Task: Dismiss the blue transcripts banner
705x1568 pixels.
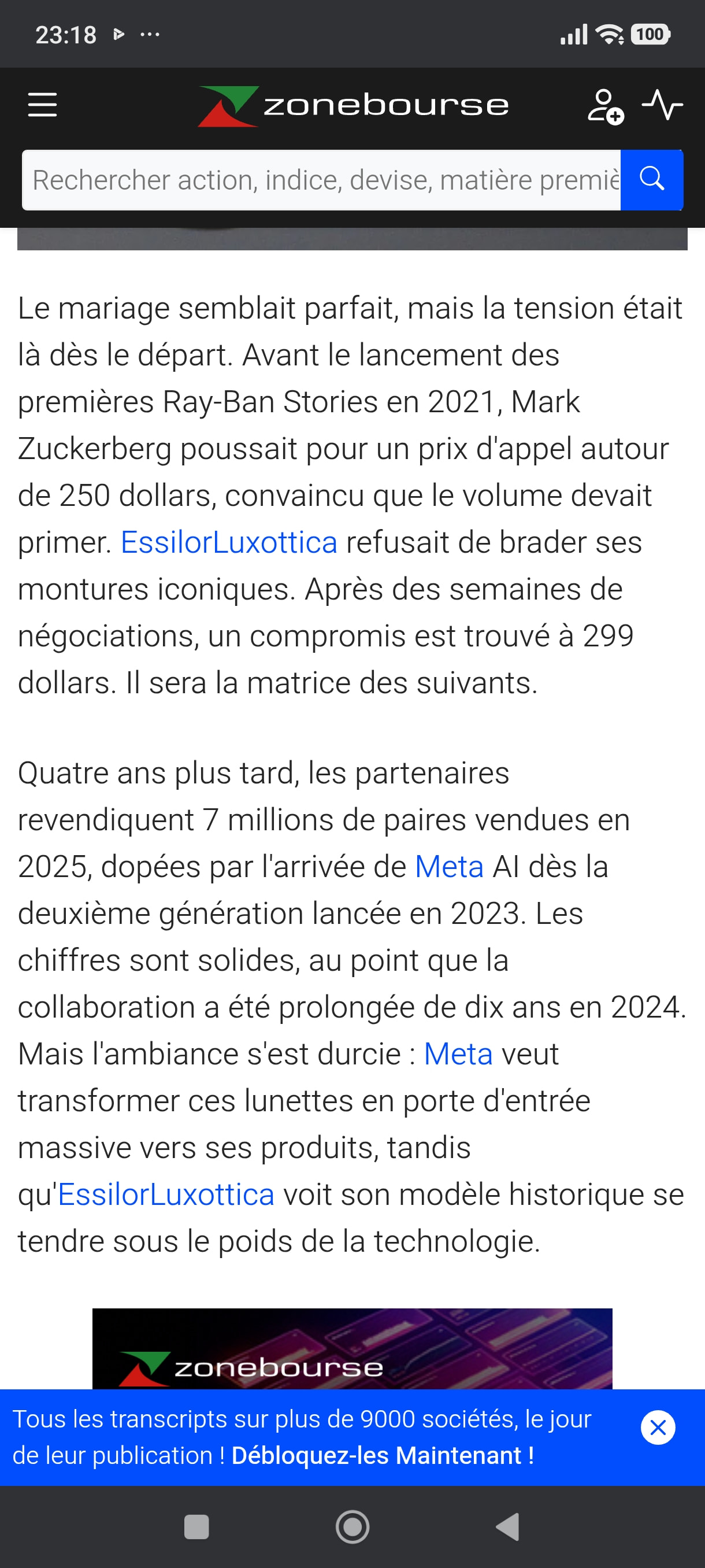Action: (x=658, y=1428)
